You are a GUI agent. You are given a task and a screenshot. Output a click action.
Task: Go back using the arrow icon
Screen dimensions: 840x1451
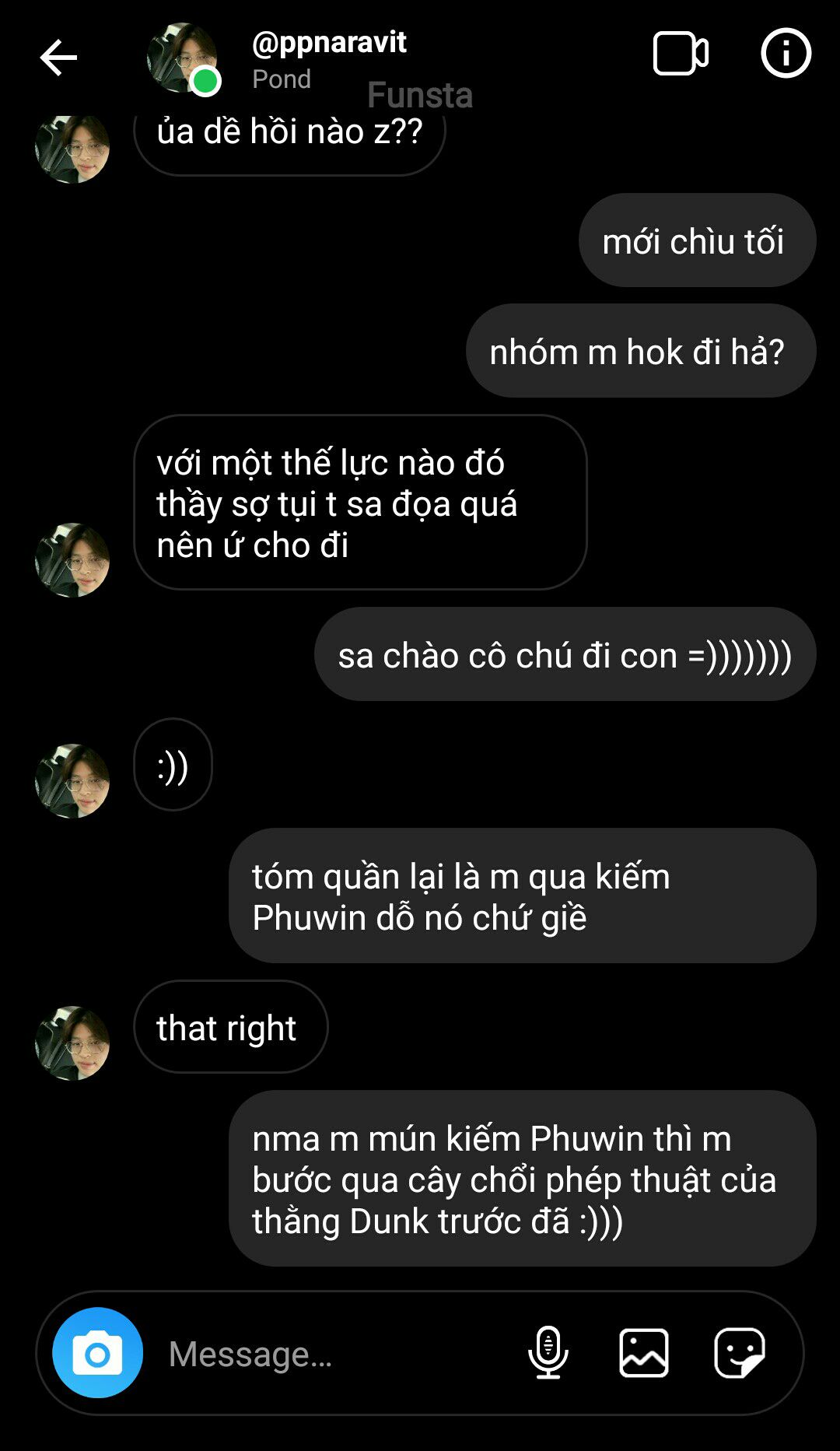[x=58, y=58]
